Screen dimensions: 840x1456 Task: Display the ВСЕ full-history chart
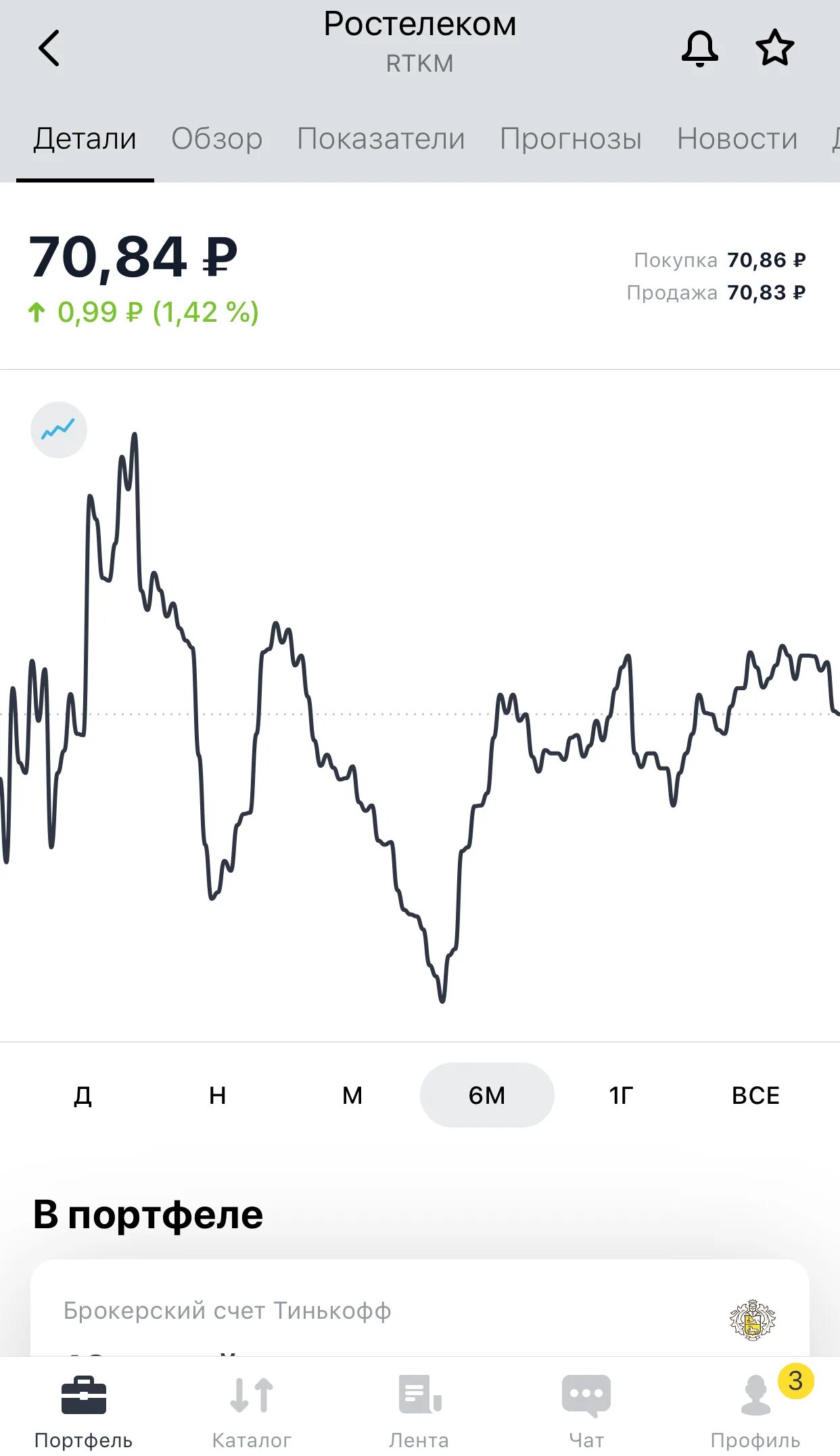[755, 1095]
